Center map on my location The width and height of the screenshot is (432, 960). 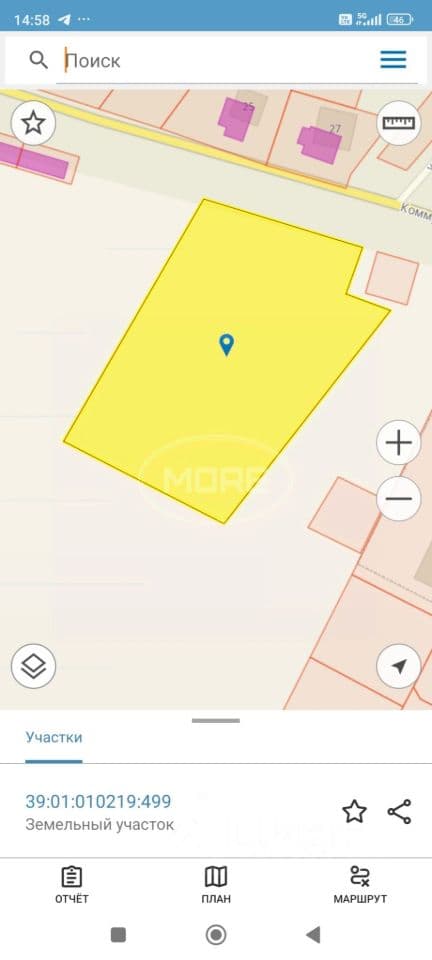click(398, 666)
